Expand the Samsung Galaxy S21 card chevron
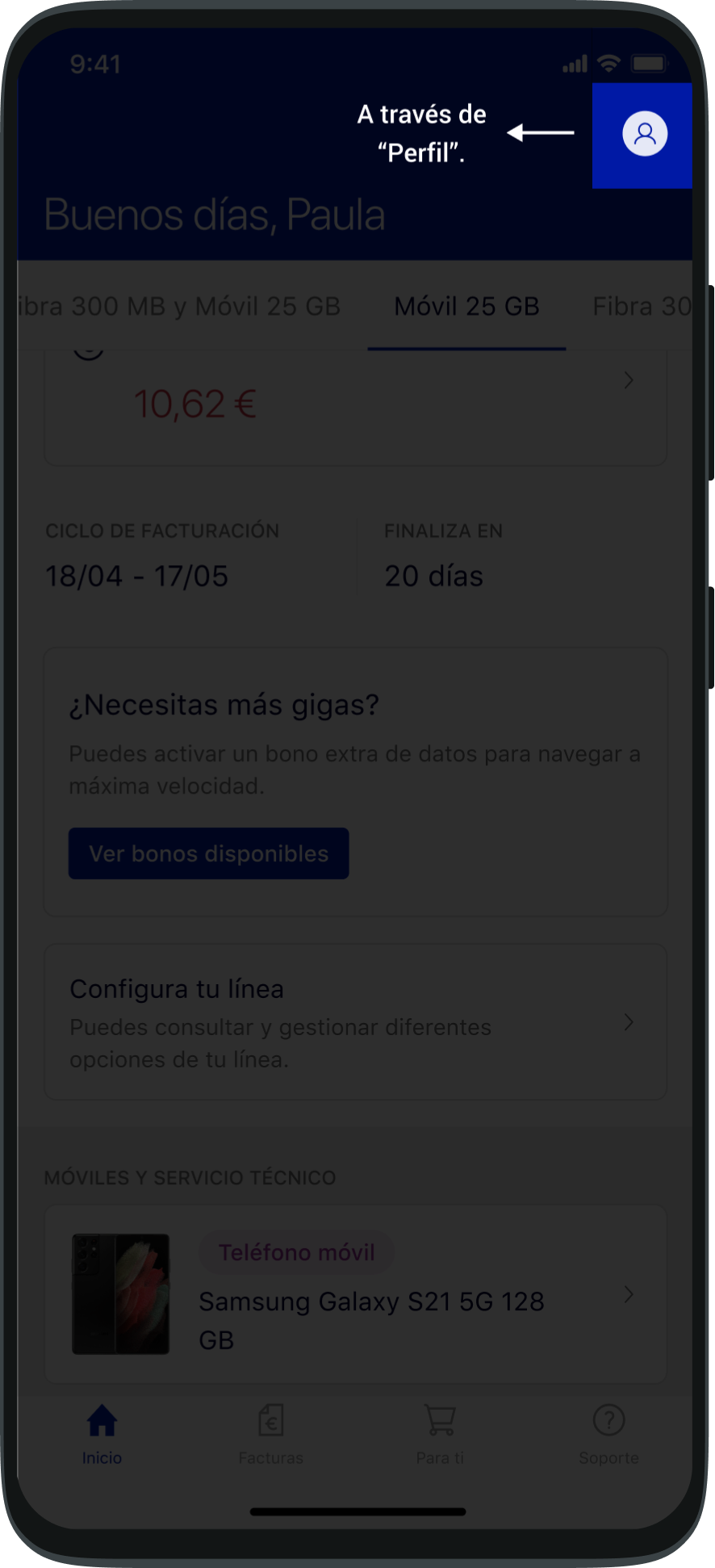This screenshot has width=715, height=1568. coord(629,1294)
